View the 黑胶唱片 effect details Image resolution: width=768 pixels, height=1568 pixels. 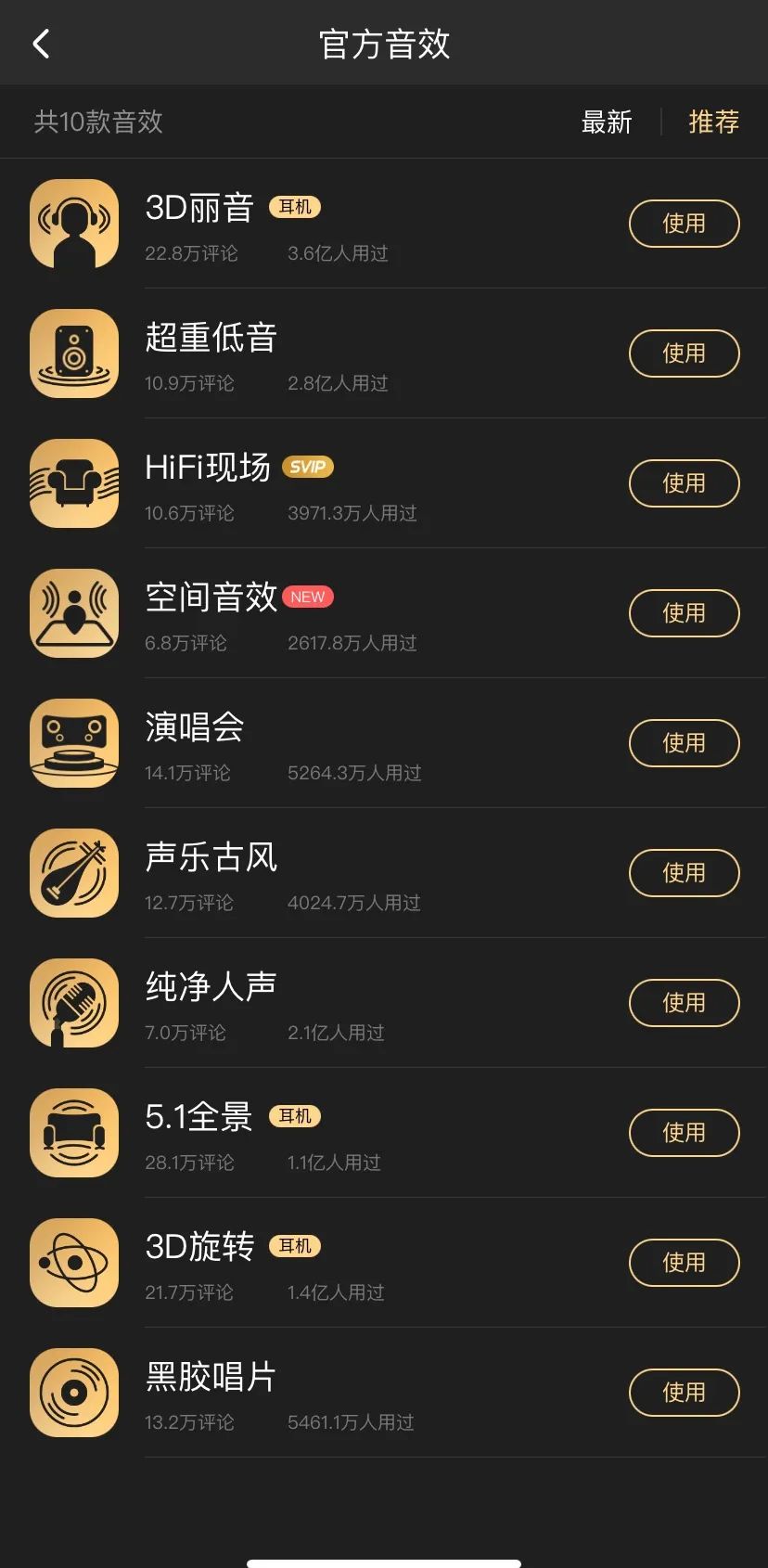(211, 1377)
